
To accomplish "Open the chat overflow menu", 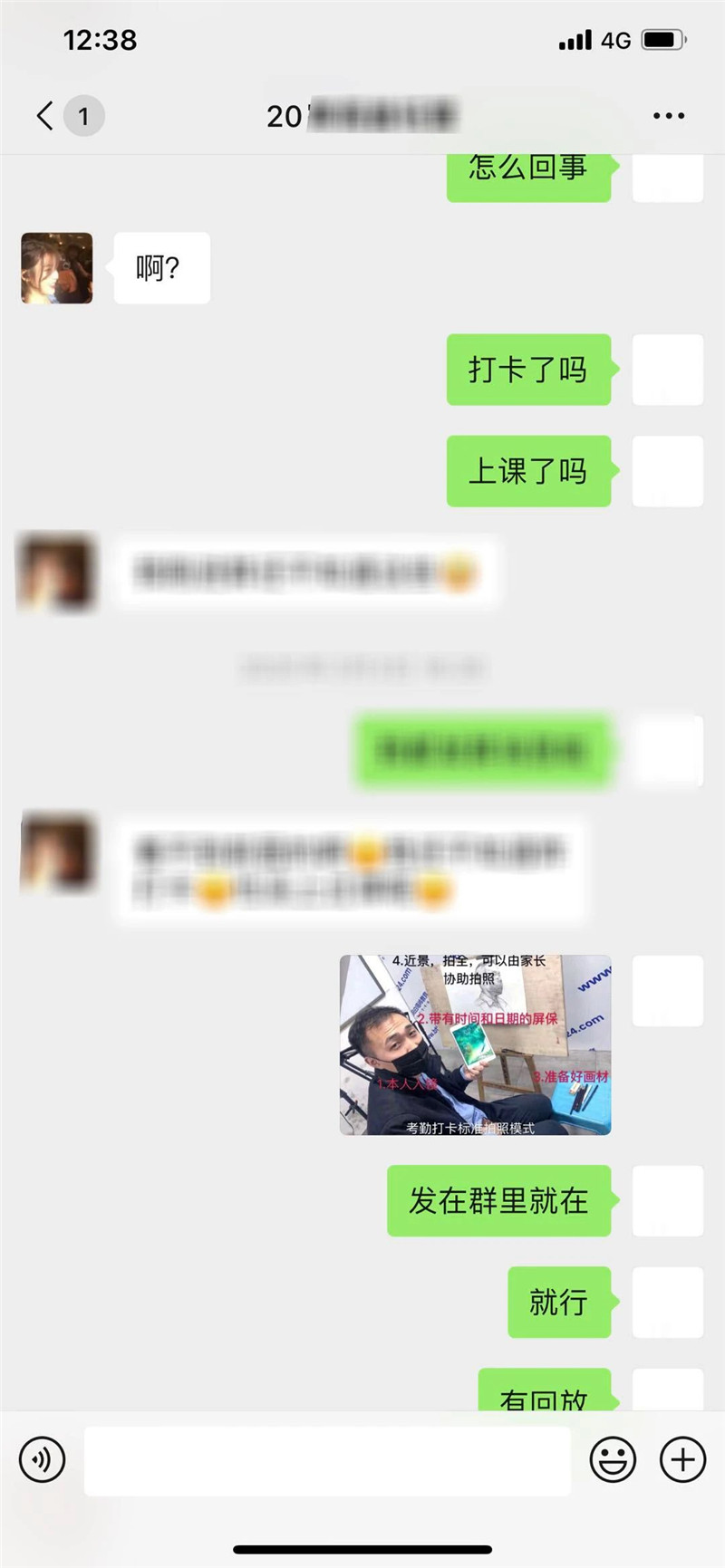I will [668, 116].
